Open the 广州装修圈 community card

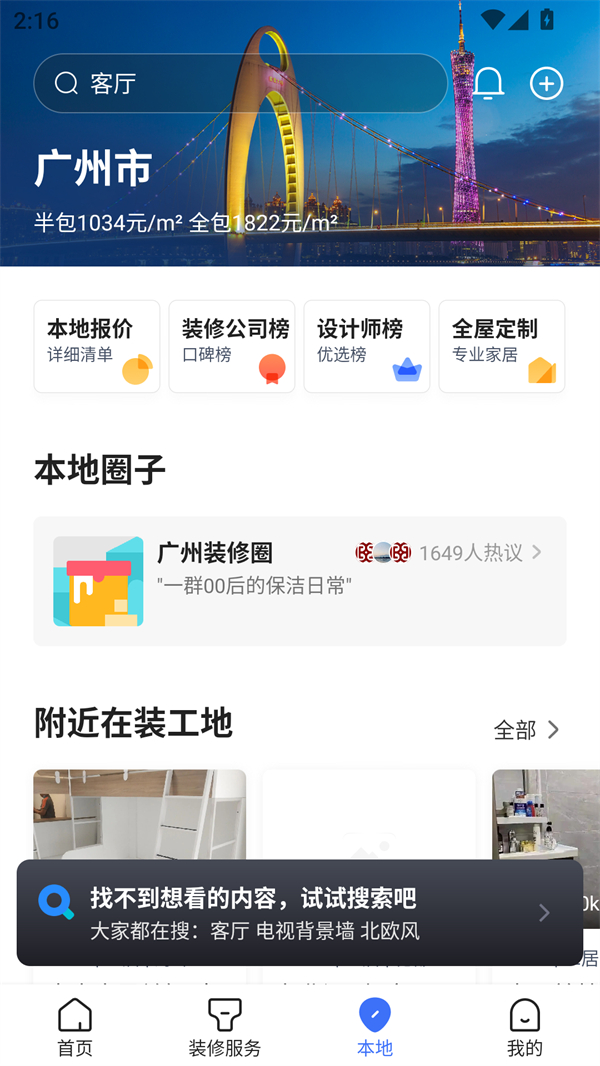pyautogui.click(x=300, y=581)
